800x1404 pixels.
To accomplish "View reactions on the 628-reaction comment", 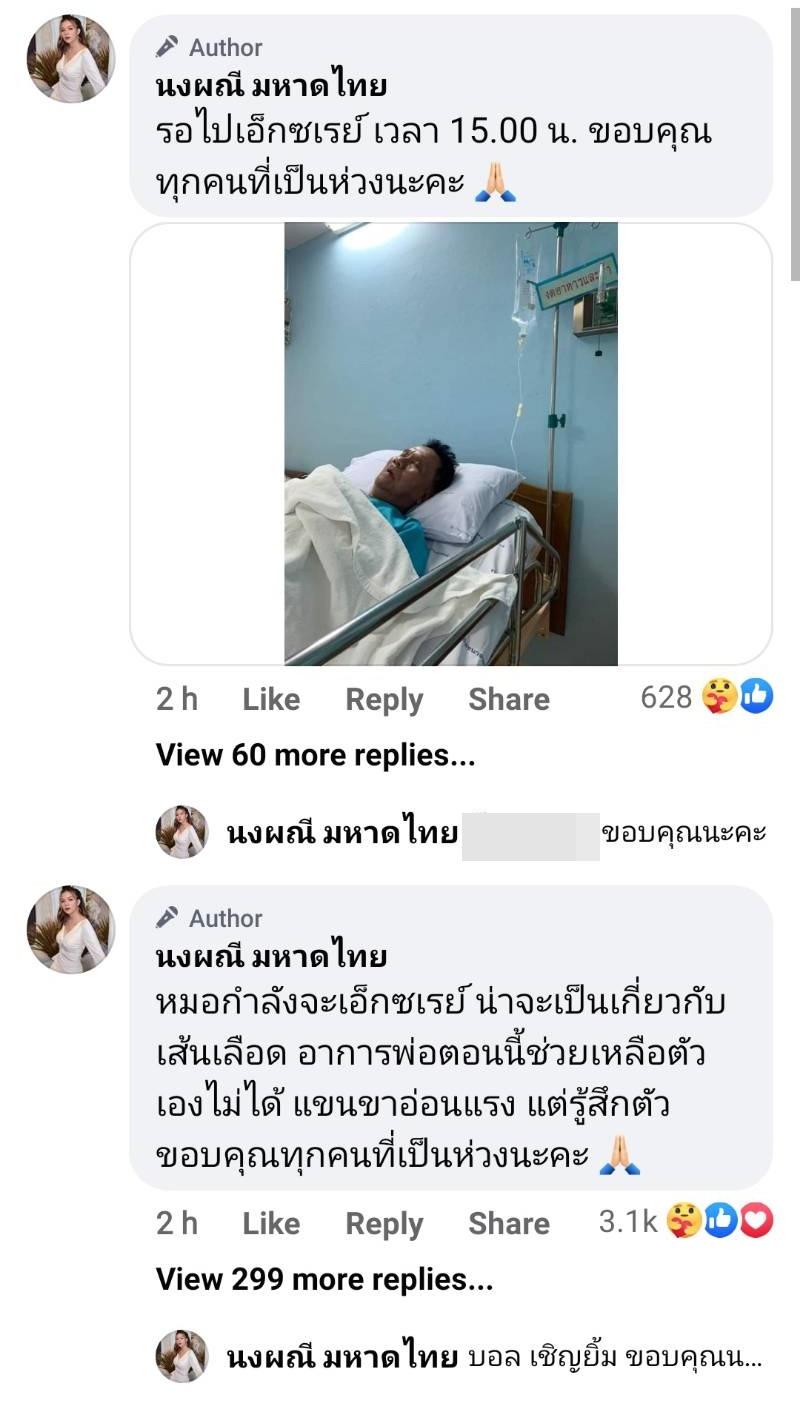I will (706, 697).
